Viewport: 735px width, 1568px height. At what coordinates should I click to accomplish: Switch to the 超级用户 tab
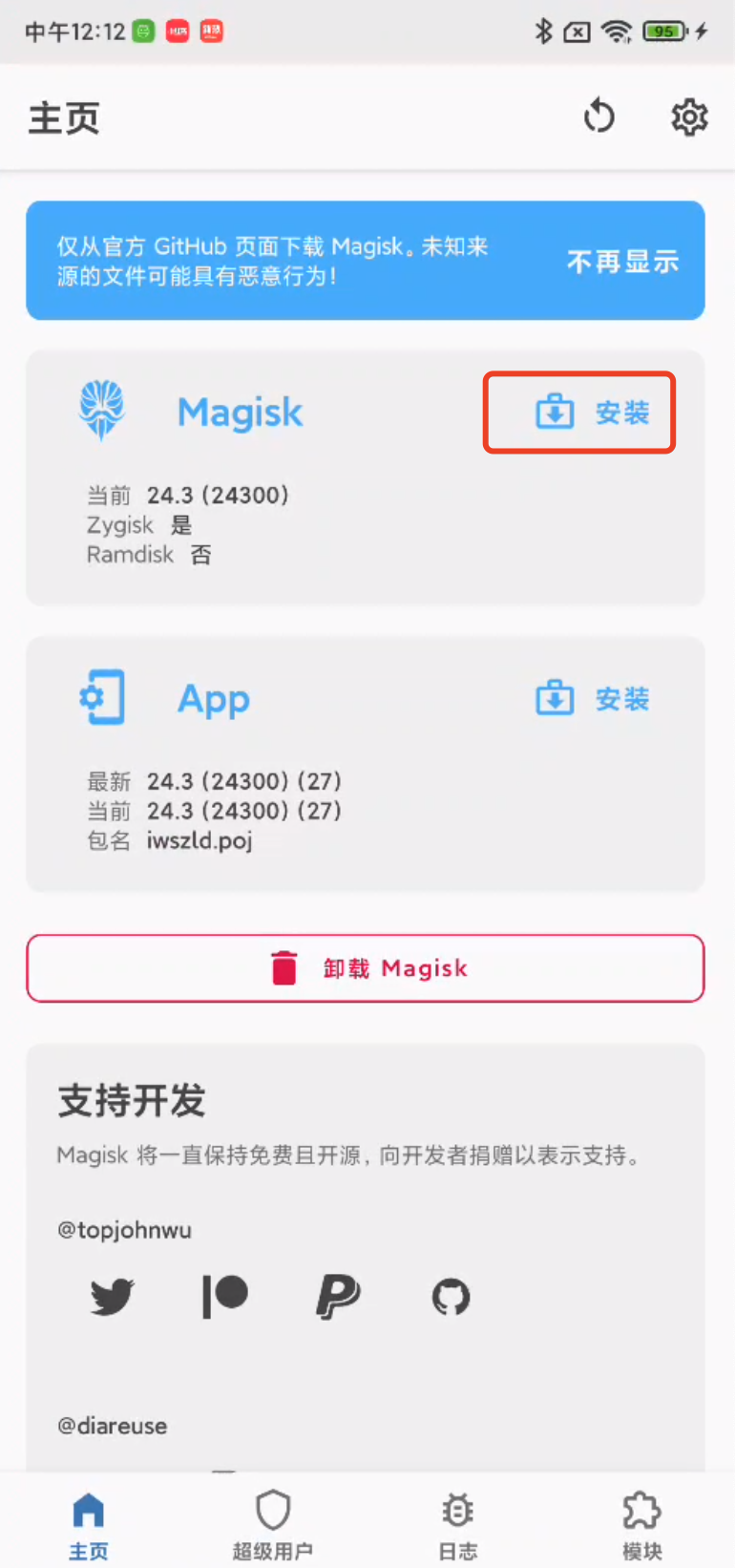tap(273, 1524)
